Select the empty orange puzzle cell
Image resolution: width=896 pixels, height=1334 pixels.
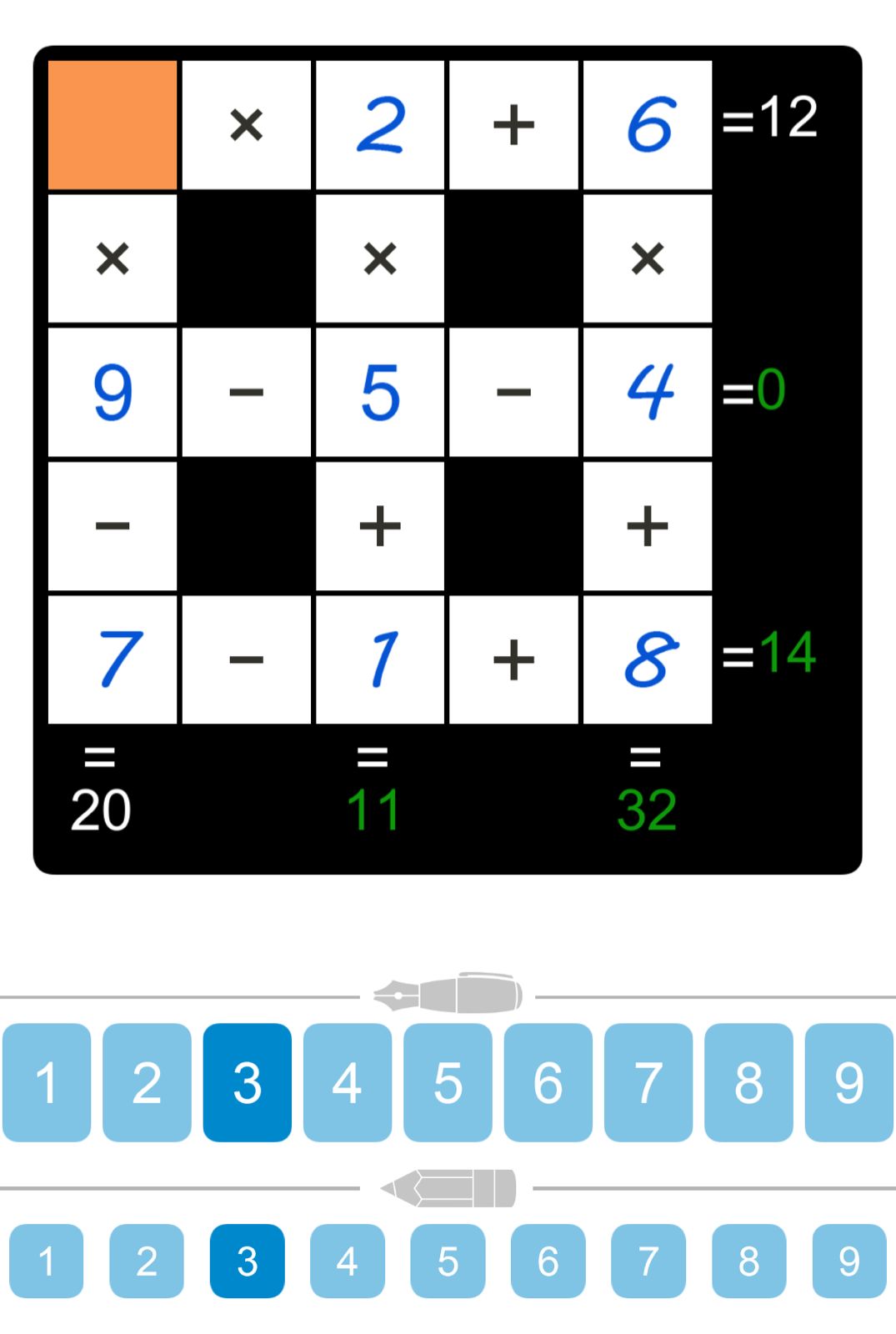113,125
